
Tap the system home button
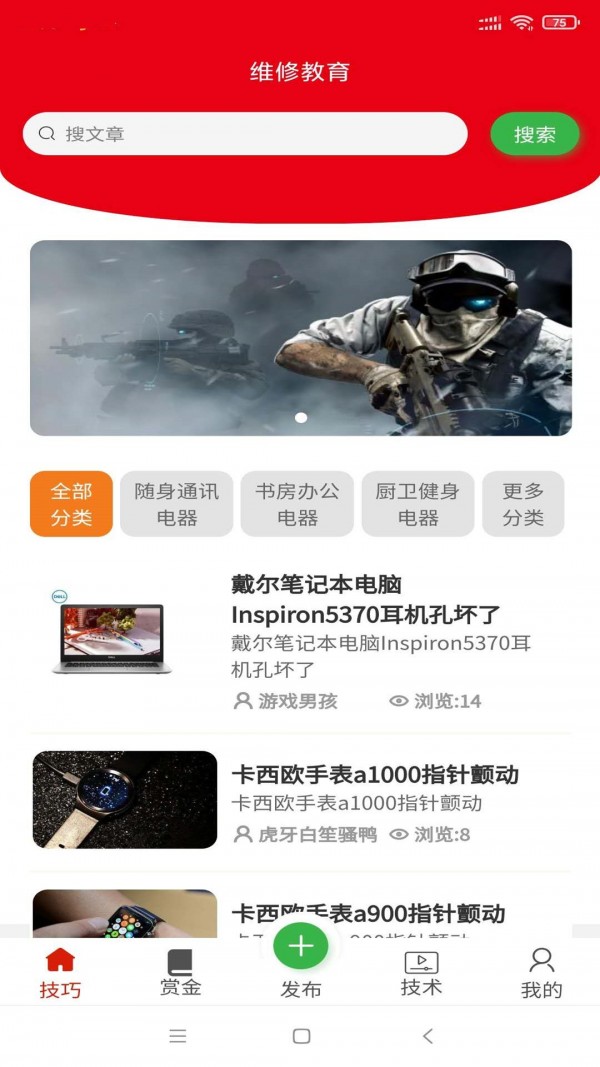pos(301,1036)
